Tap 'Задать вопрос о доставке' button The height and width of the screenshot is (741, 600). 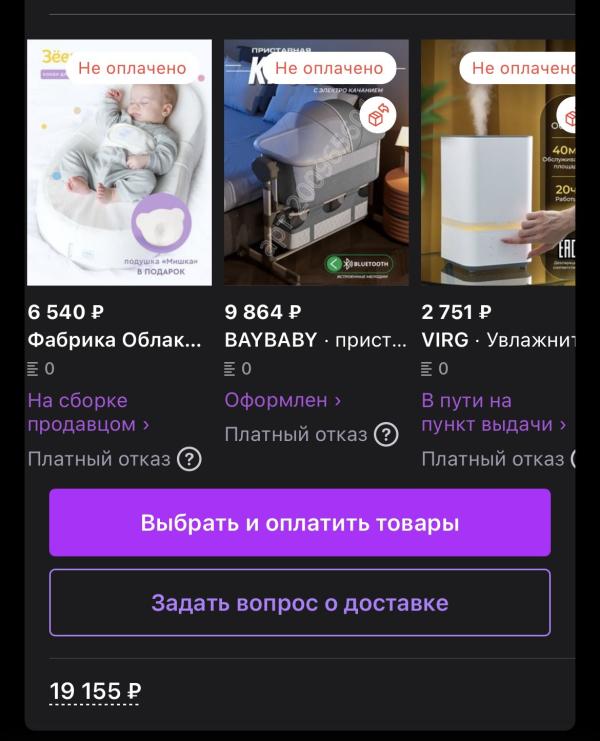(x=300, y=603)
